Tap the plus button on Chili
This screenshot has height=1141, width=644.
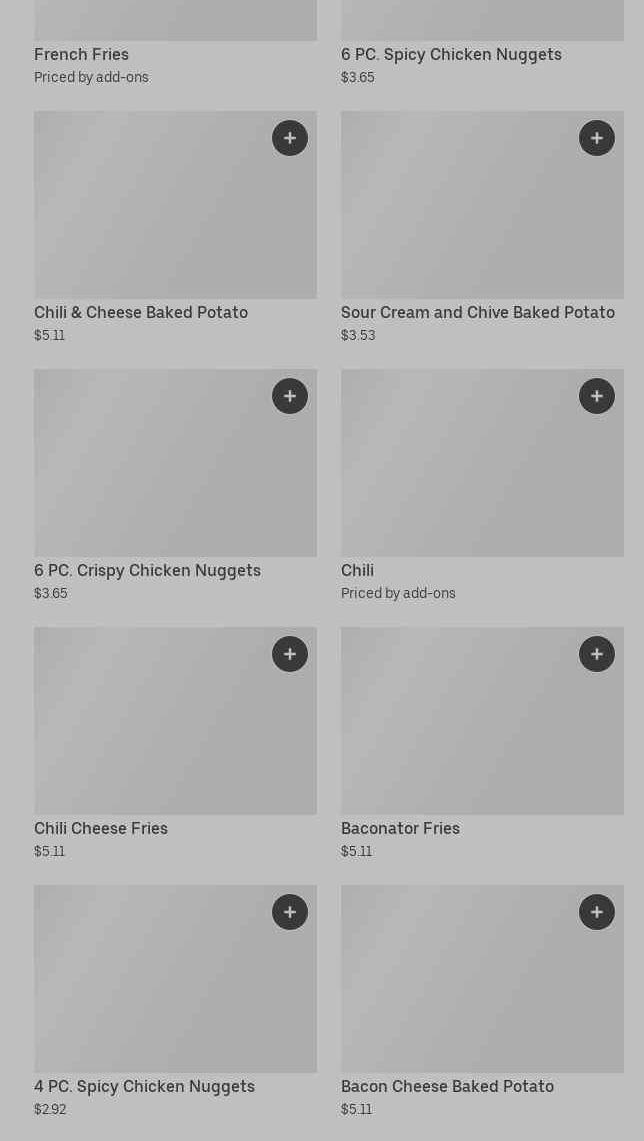click(597, 396)
